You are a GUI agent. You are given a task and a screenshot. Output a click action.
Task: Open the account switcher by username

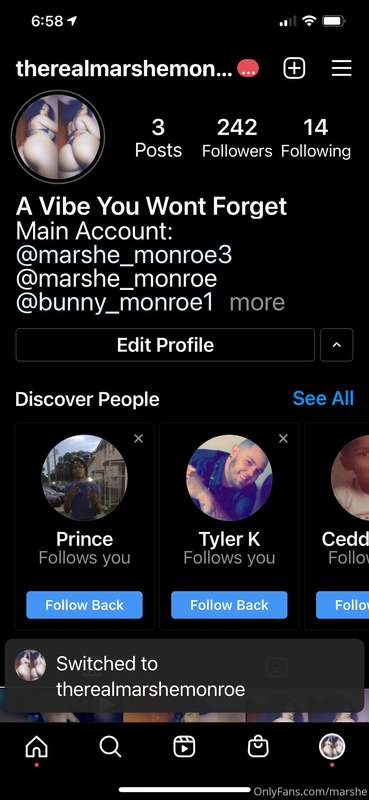124,68
